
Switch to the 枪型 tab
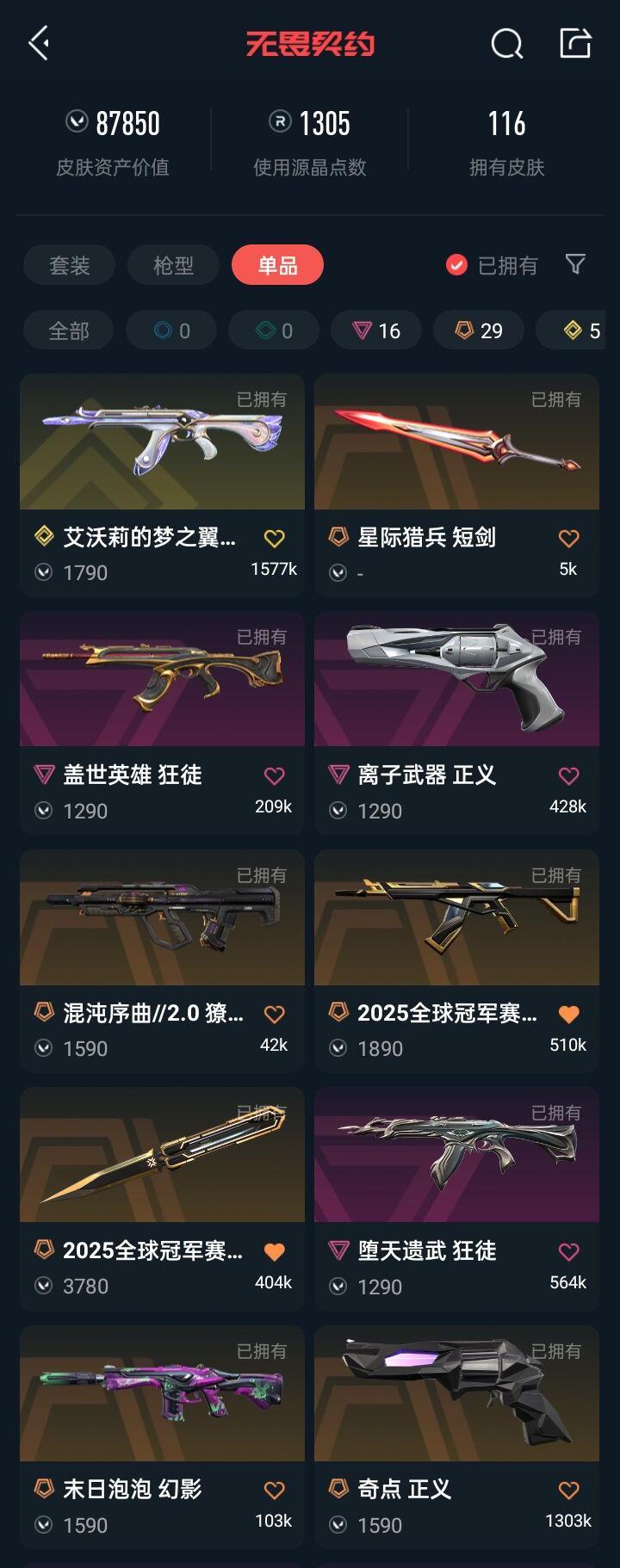coord(173,265)
